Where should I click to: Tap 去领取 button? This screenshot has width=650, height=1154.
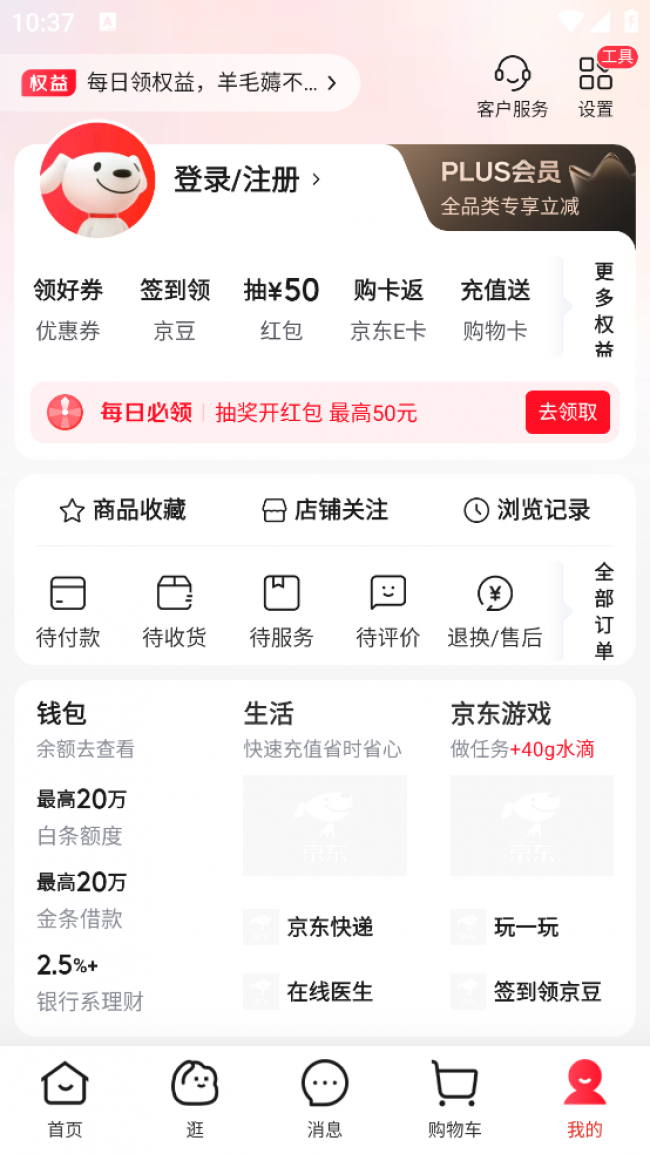click(567, 412)
